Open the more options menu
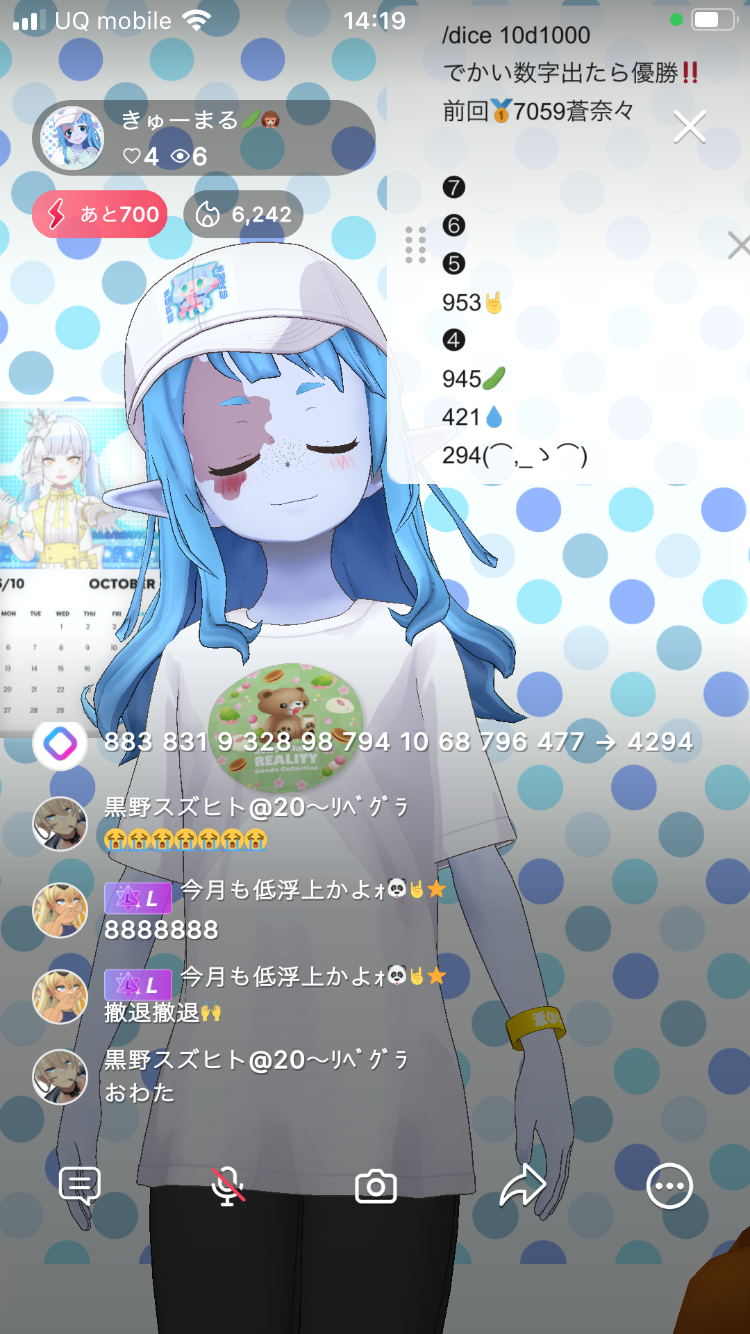750x1334 pixels. [x=669, y=1186]
